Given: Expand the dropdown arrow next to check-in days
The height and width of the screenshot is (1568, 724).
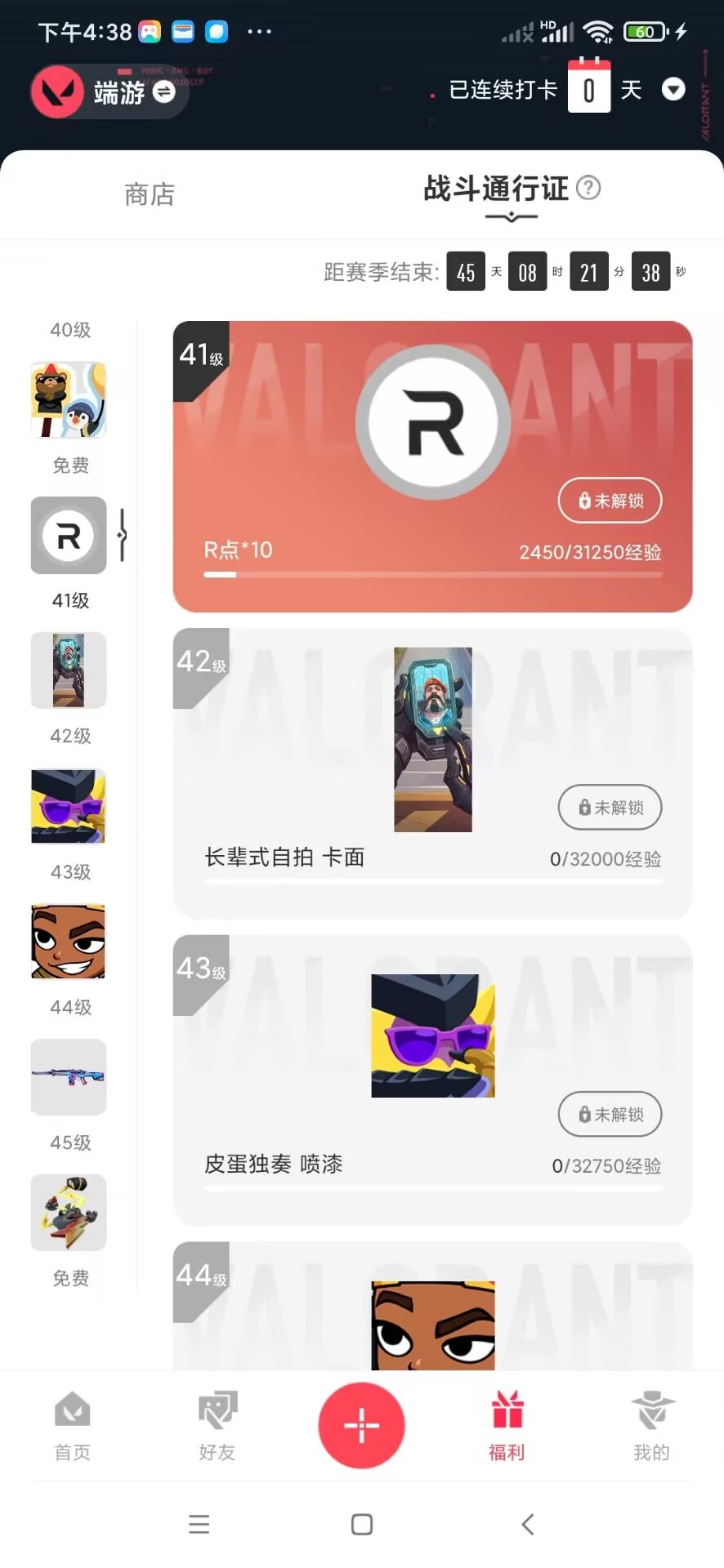Looking at the screenshot, I should (673, 90).
